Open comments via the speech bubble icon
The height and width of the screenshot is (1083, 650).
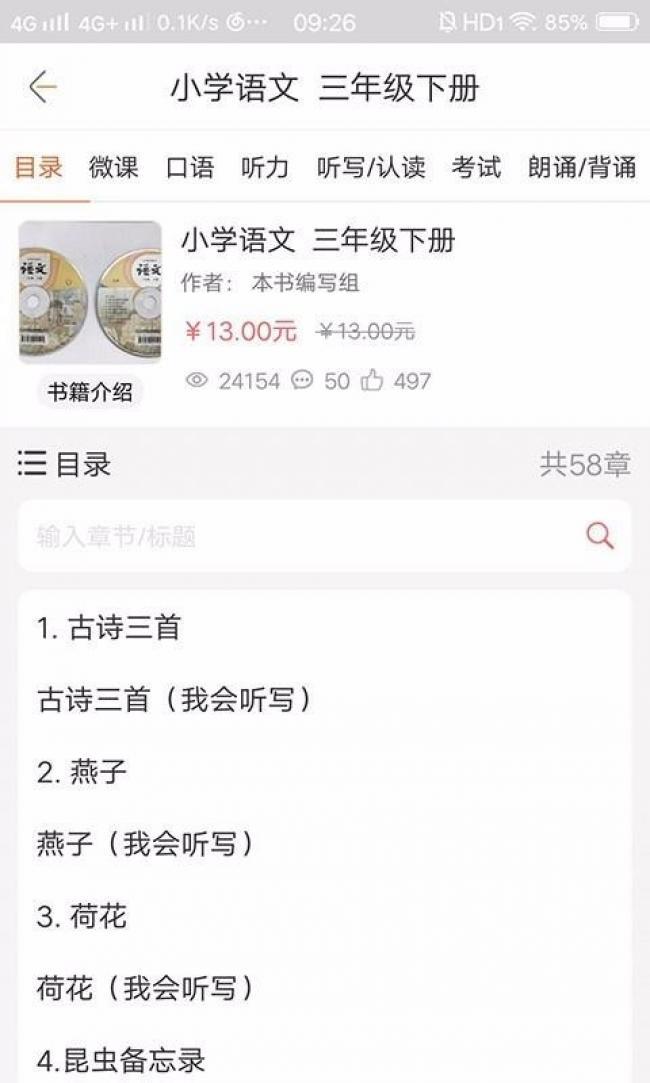[x=302, y=380]
